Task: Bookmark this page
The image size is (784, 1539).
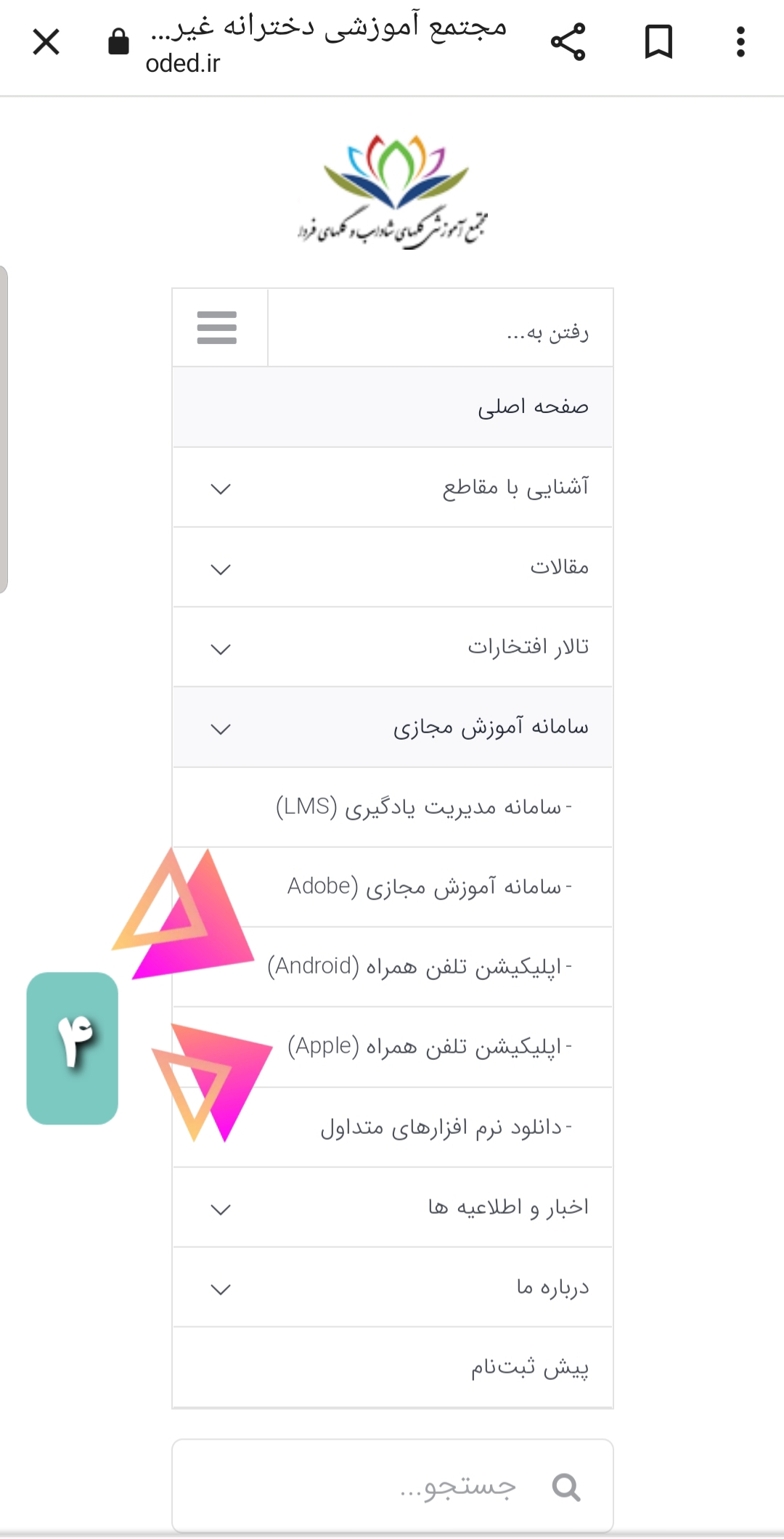Action: (x=658, y=42)
